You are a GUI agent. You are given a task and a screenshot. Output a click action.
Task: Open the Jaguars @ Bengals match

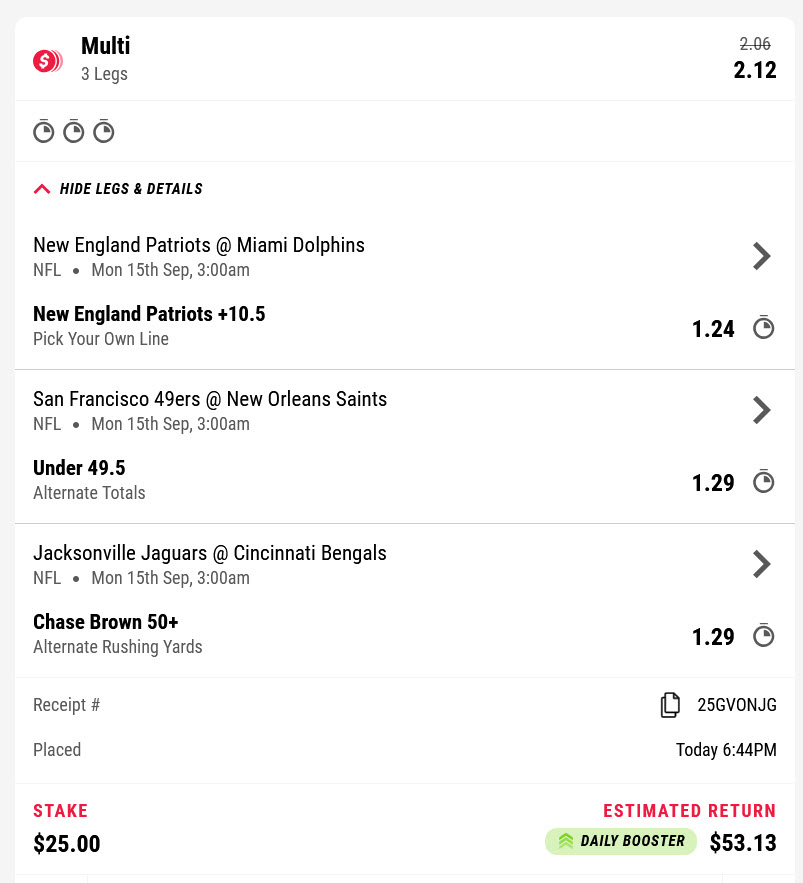(761, 564)
